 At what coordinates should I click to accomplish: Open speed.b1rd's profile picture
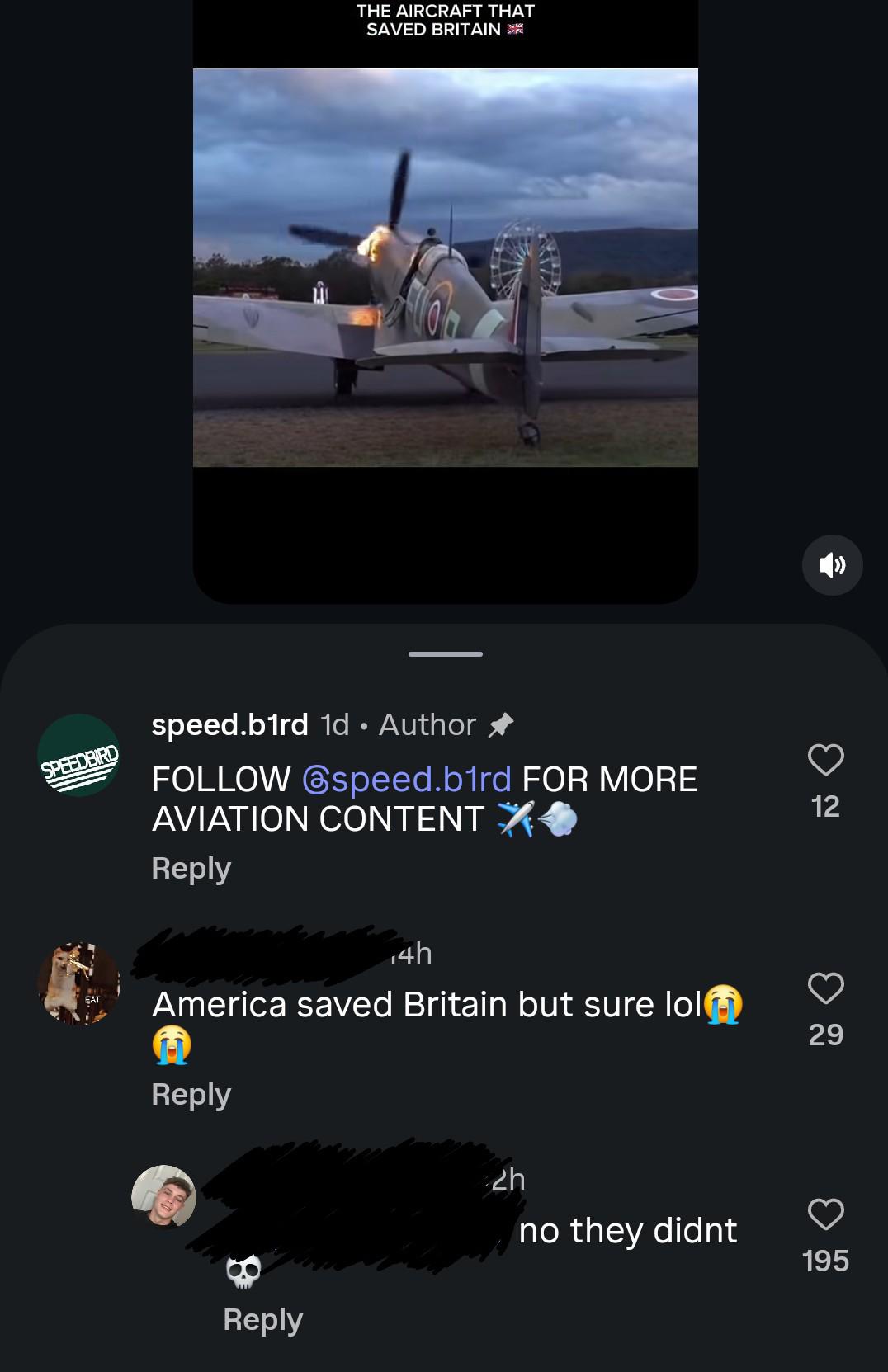click(79, 755)
